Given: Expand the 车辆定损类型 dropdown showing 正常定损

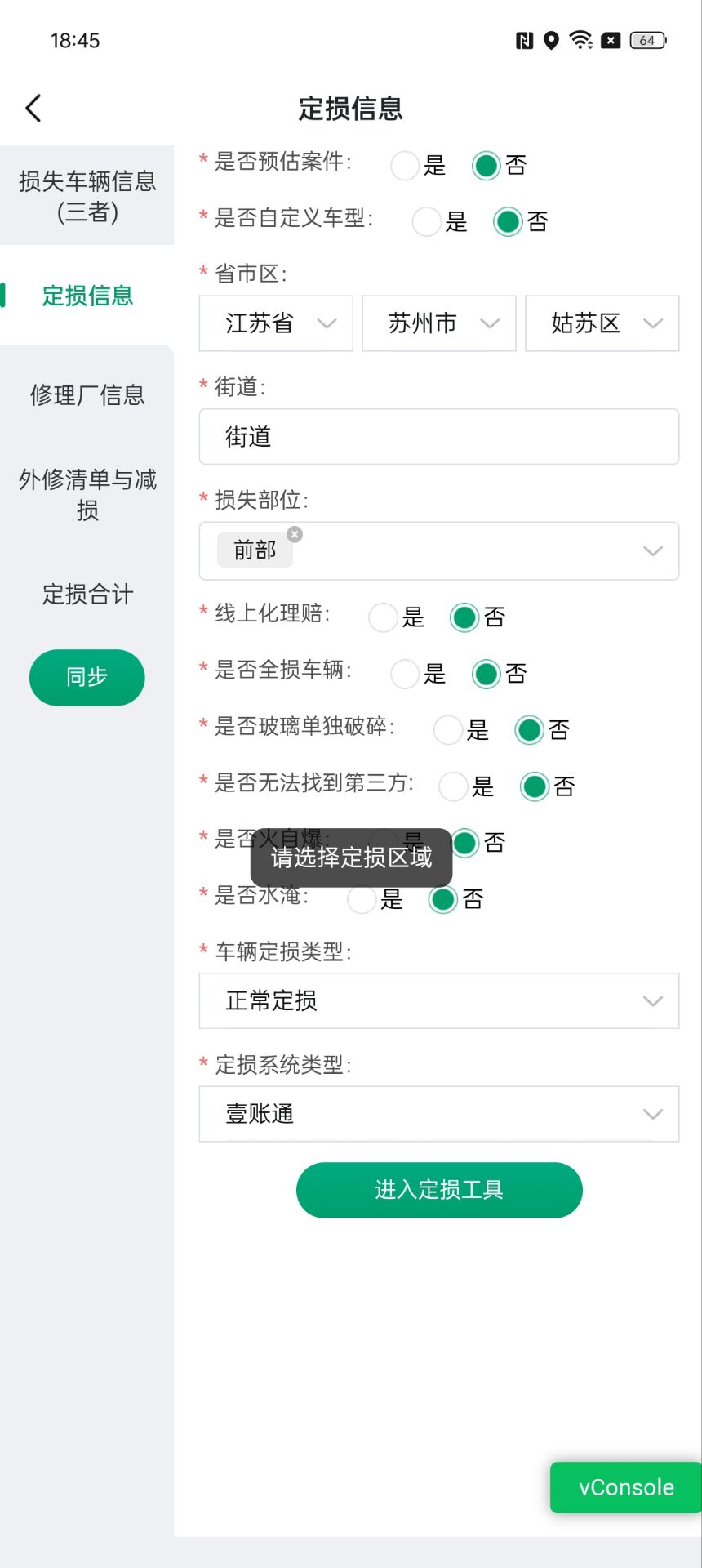Looking at the screenshot, I should click(439, 1000).
